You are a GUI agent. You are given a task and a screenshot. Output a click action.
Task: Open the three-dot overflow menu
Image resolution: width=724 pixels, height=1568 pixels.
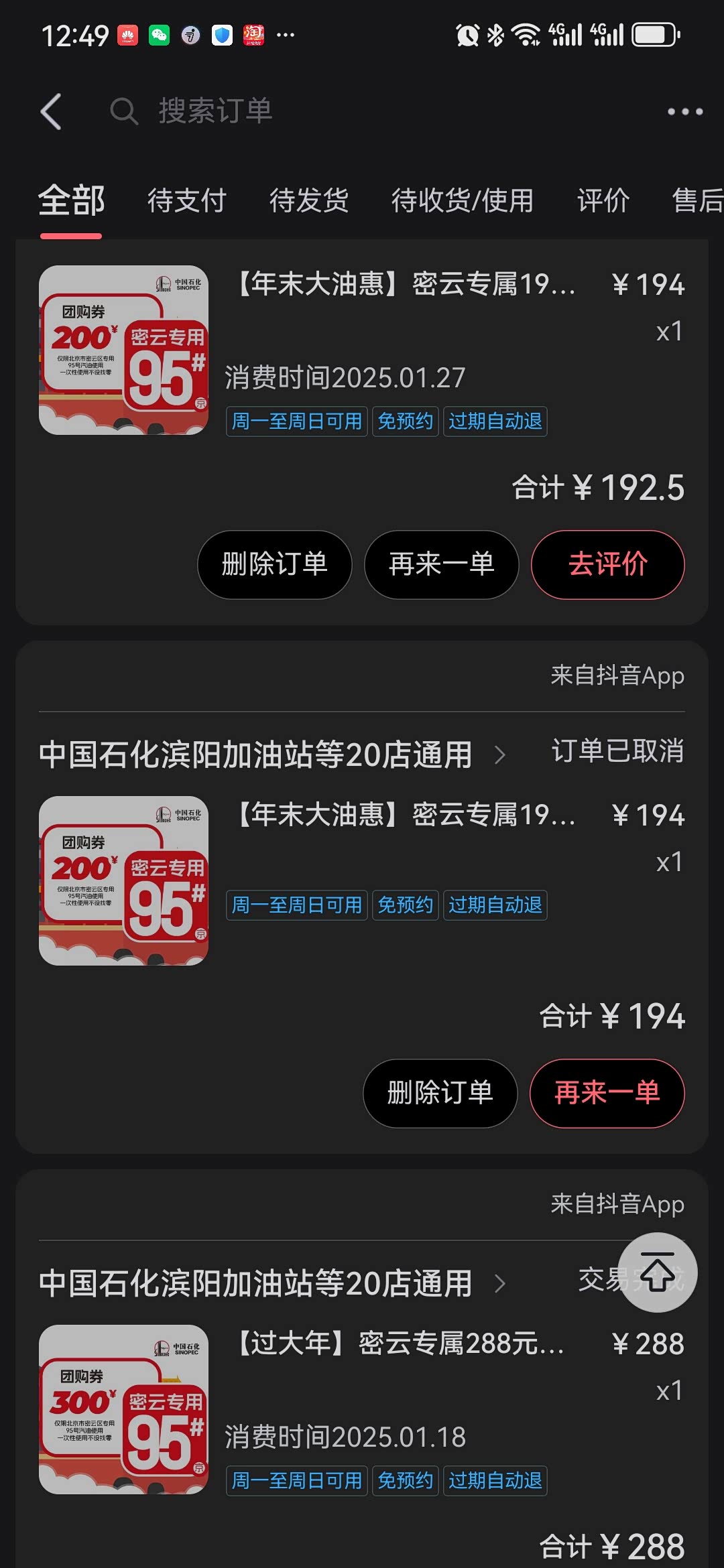click(684, 112)
